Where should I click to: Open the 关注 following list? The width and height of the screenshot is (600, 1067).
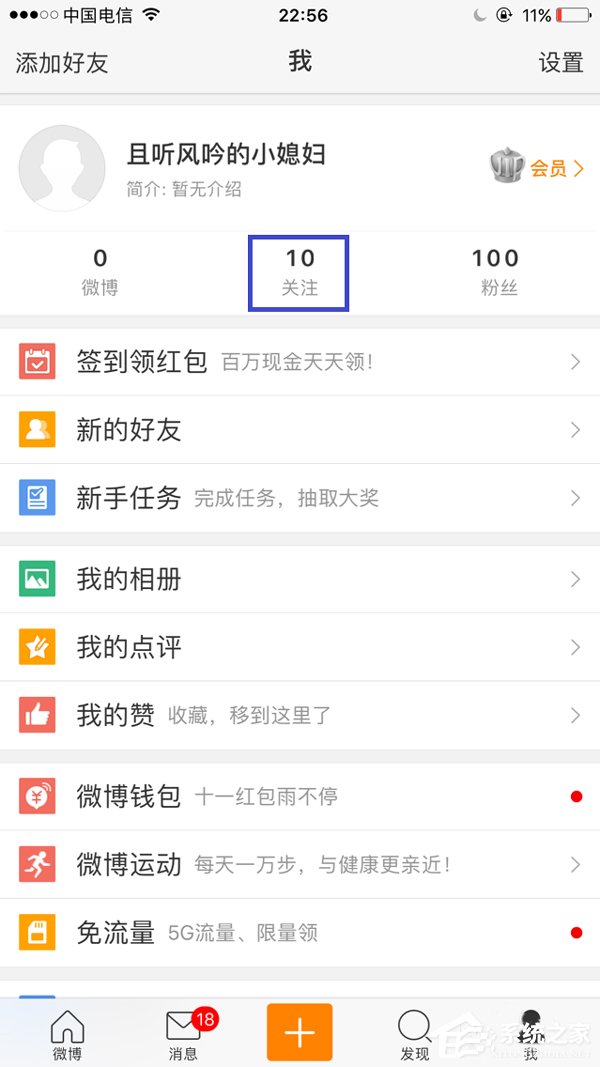[x=299, y=272]
